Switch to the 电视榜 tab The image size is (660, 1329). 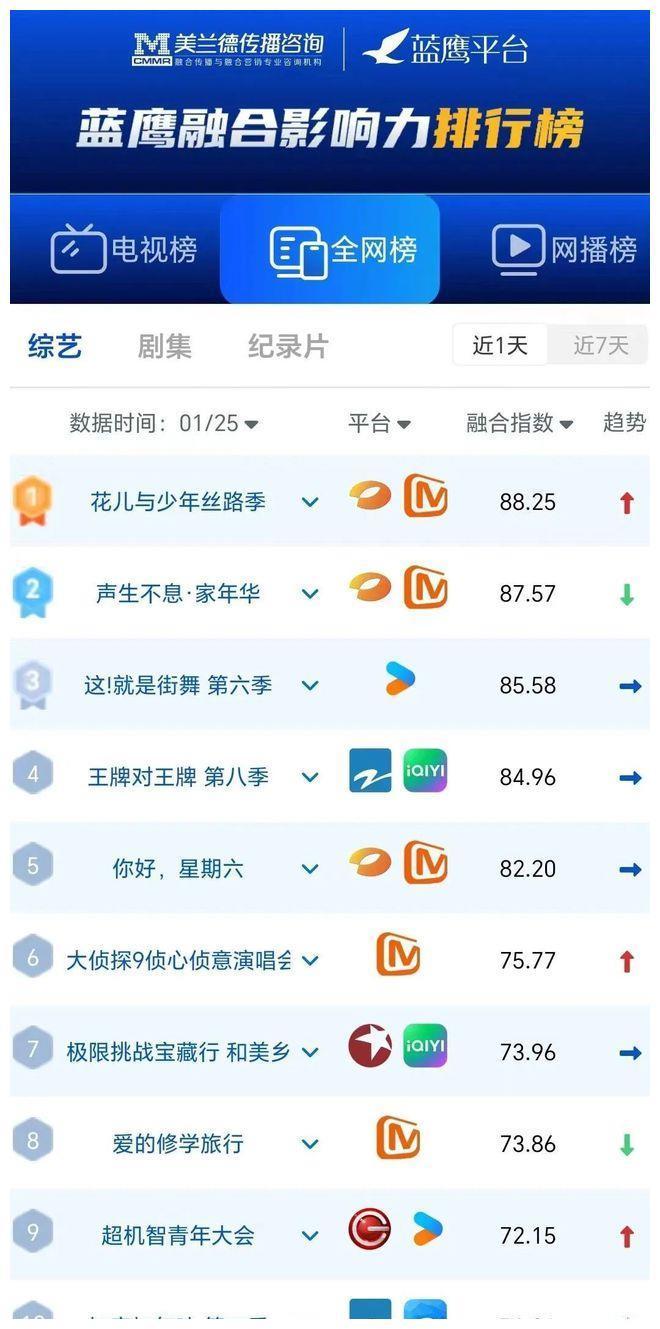(x=125, y=250)
